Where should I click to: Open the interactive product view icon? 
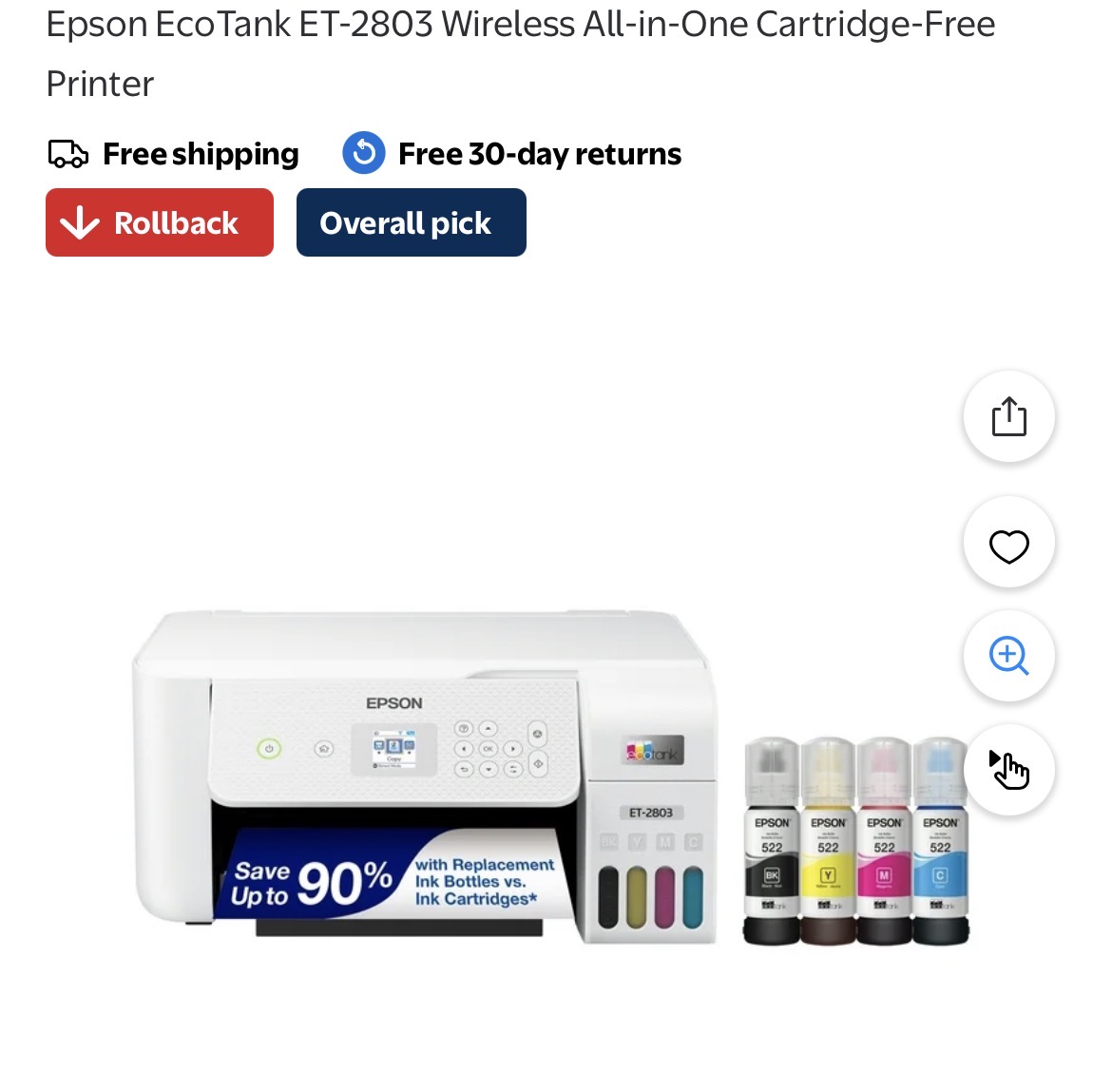point(1008,770)
